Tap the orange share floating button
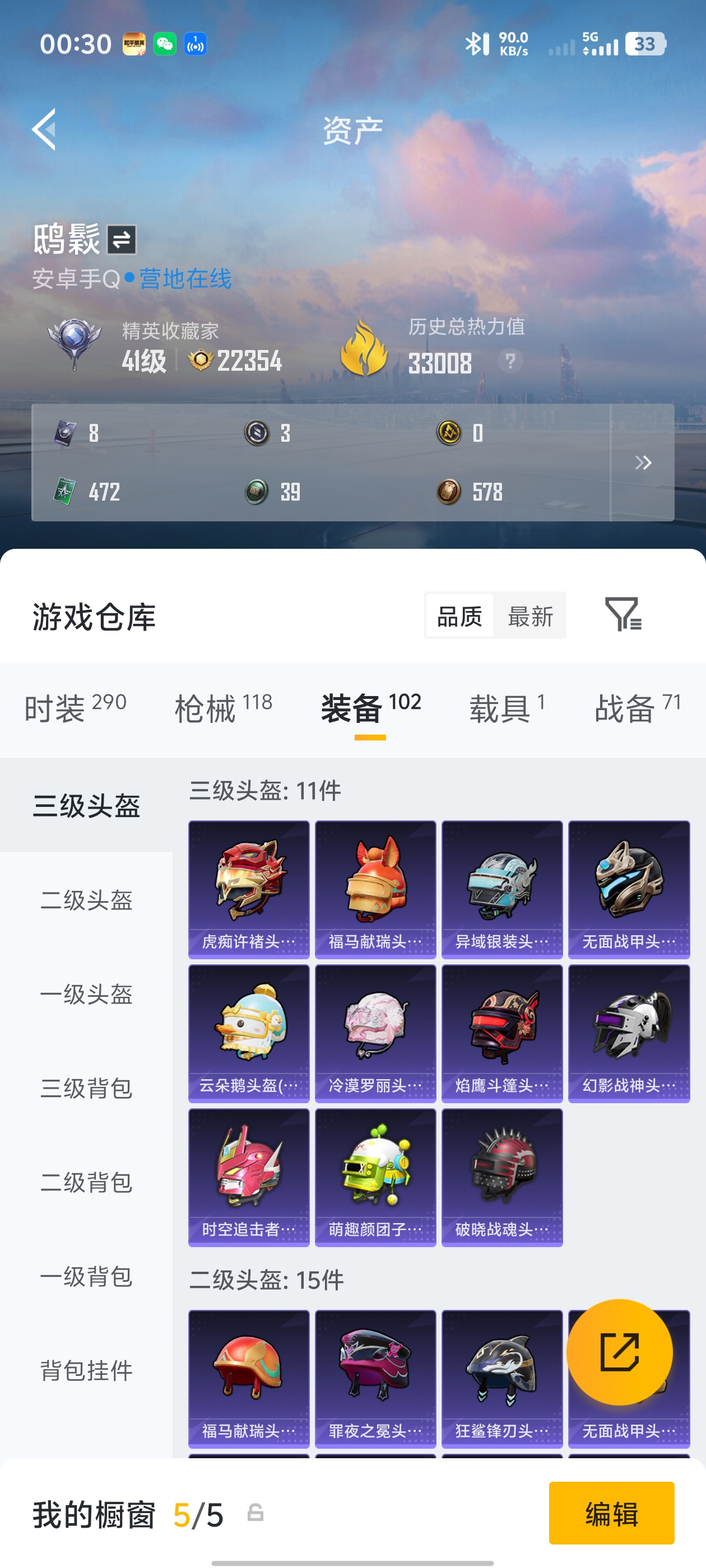The image size is (706, 1568). tap(620, 1351)
